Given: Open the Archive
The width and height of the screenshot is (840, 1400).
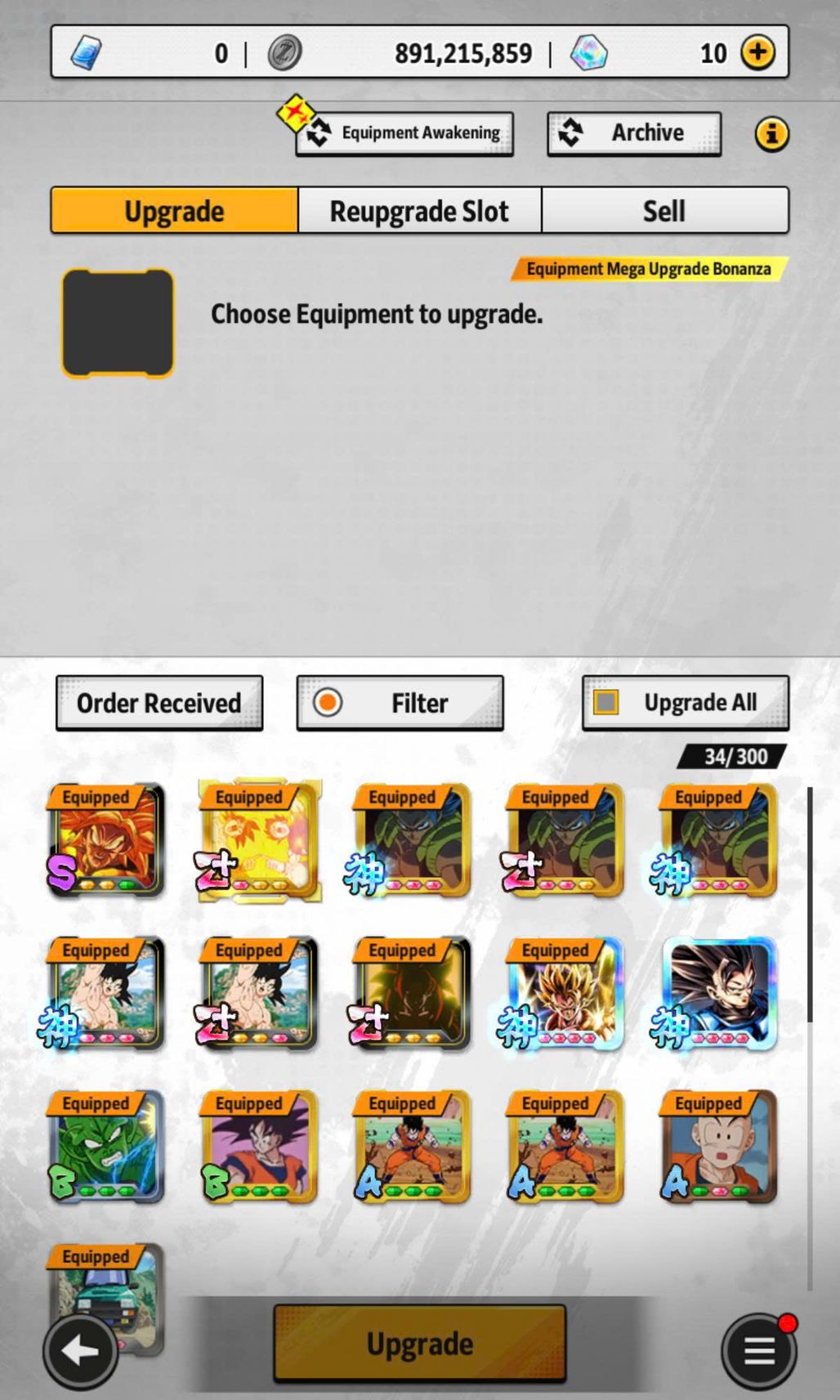Looking at the screenshot, I should 634,133.
